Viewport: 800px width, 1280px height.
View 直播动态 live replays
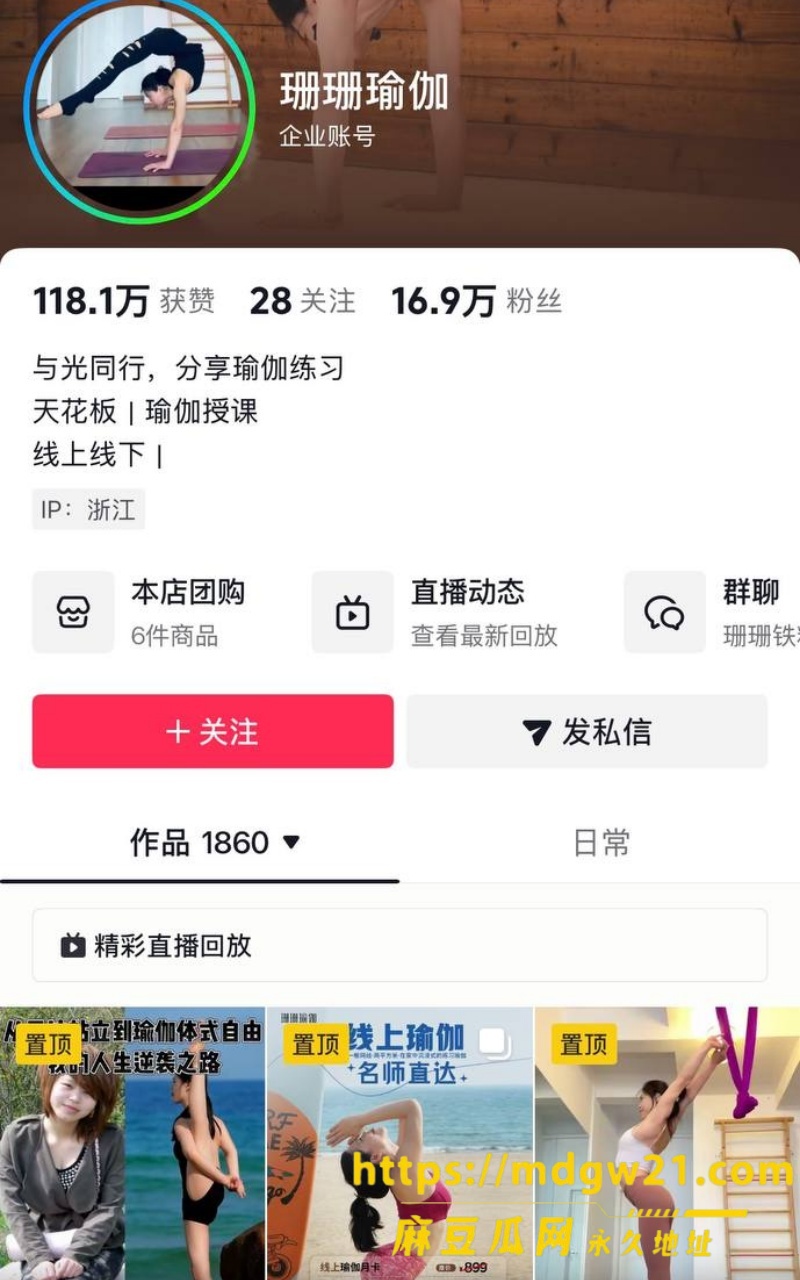point(435,612)
